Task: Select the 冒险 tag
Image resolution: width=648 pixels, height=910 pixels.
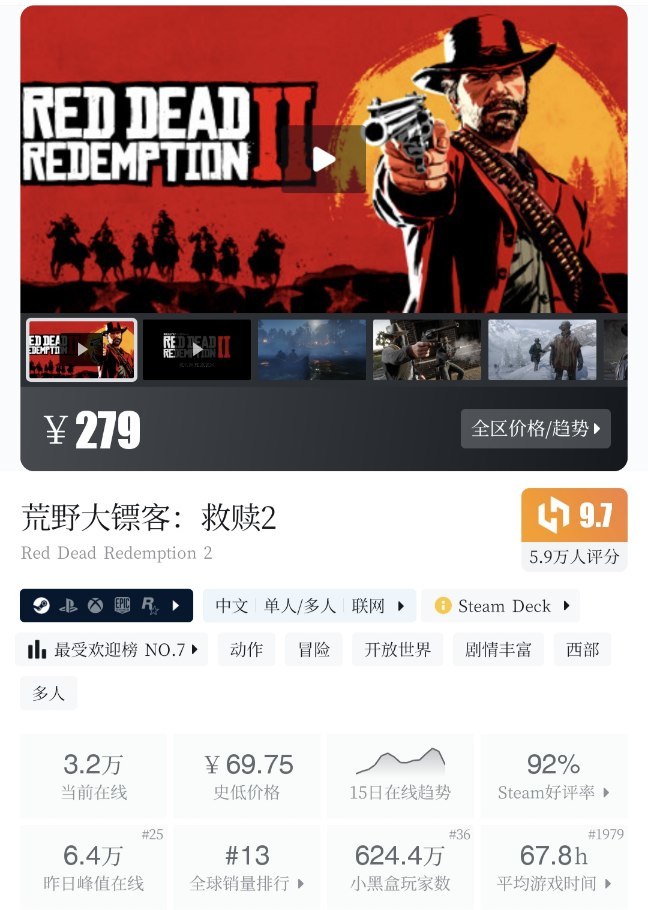Action: 314,649
